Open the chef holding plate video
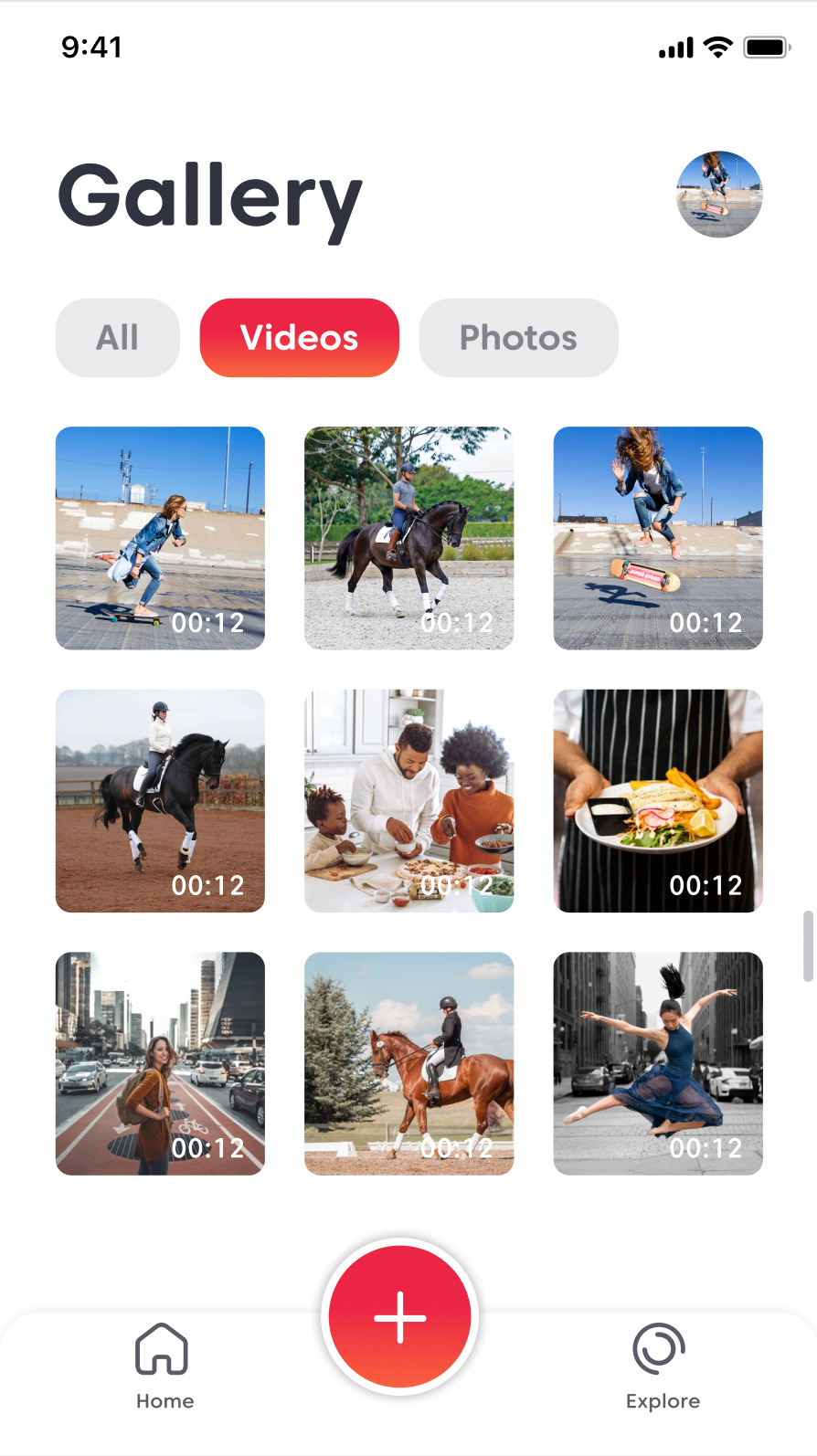This screenshot has height=1456, width=817. 657,801
